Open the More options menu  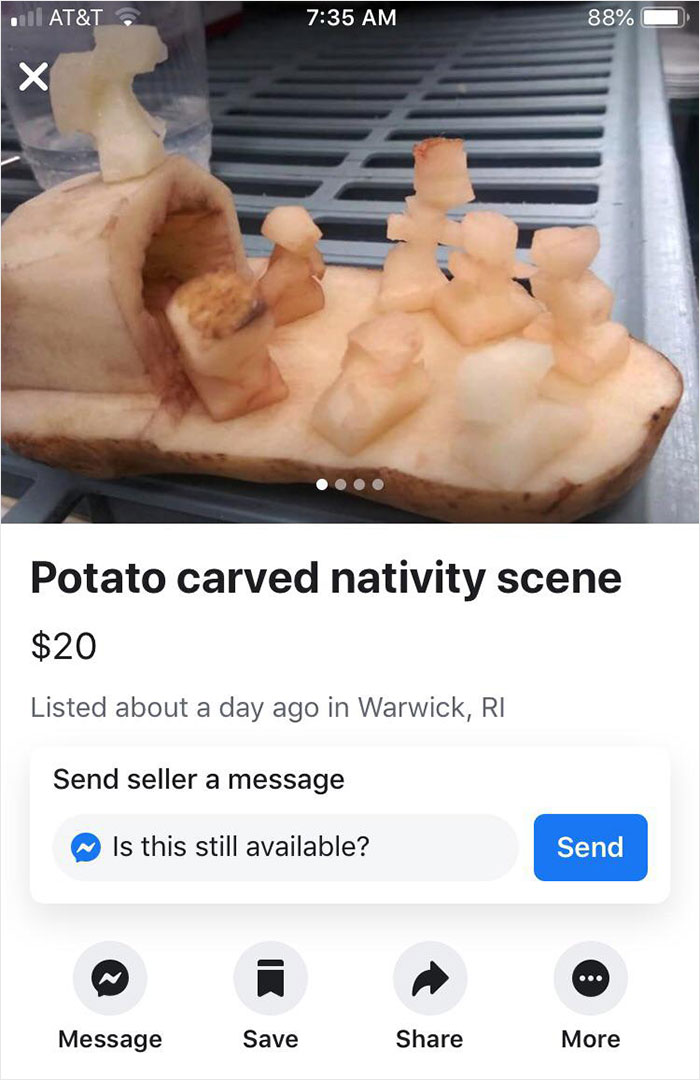[x=590, y=979]
